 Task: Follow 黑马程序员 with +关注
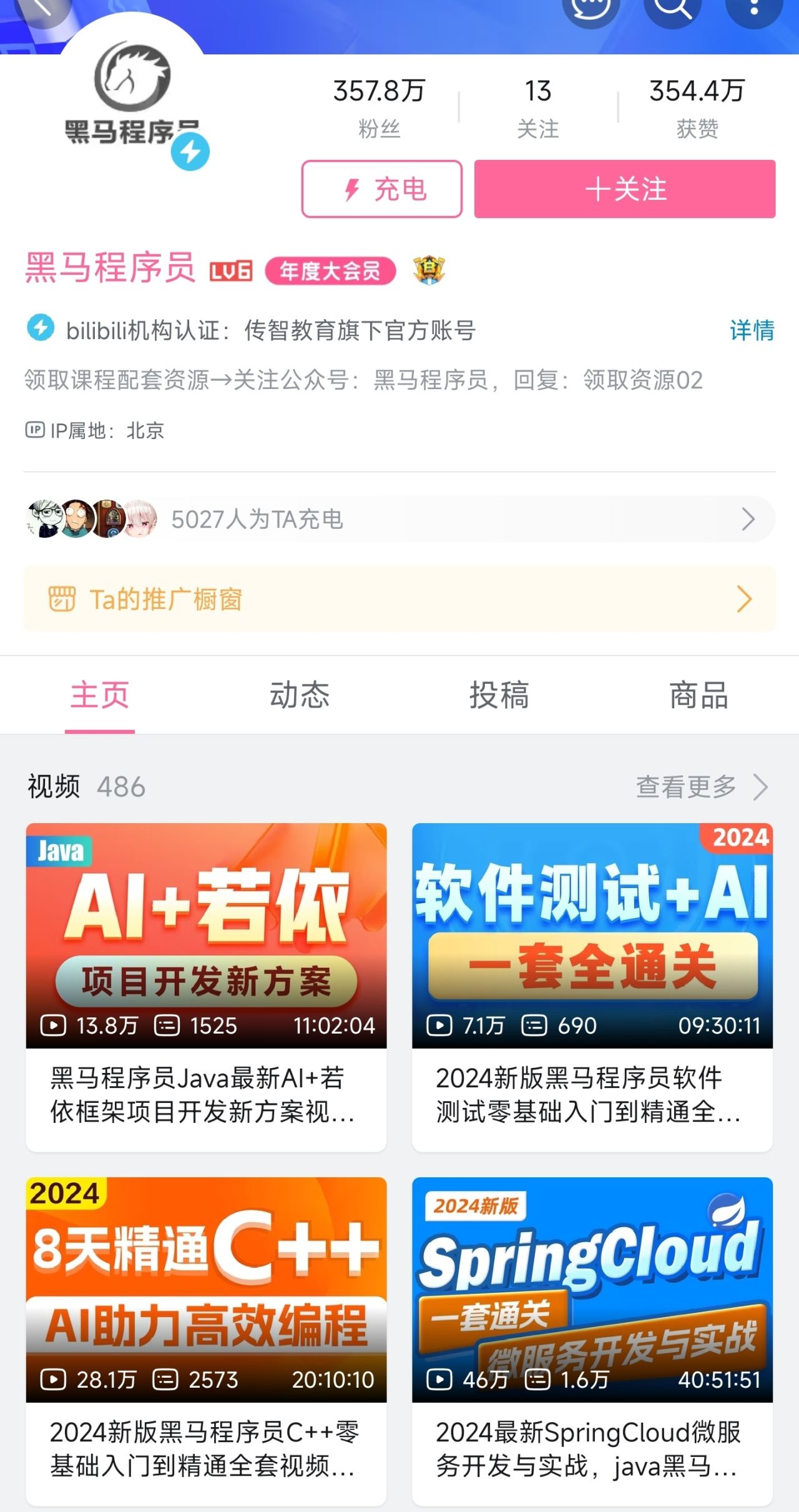pyautogui.click(x=625, y=189)
